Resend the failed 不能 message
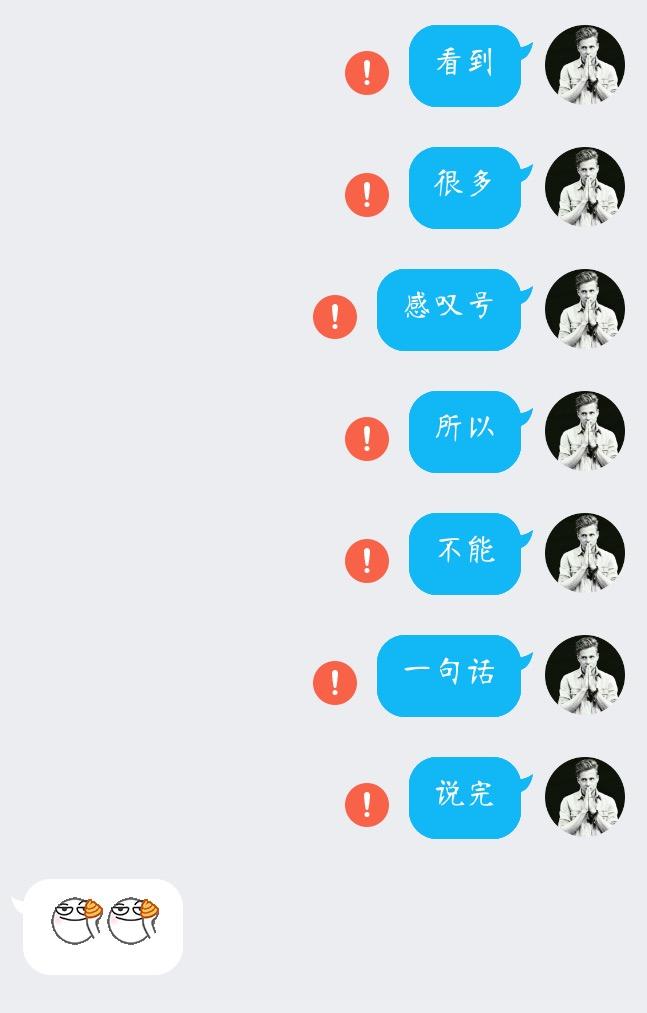647x1013 pixels. tap(367, 561)
